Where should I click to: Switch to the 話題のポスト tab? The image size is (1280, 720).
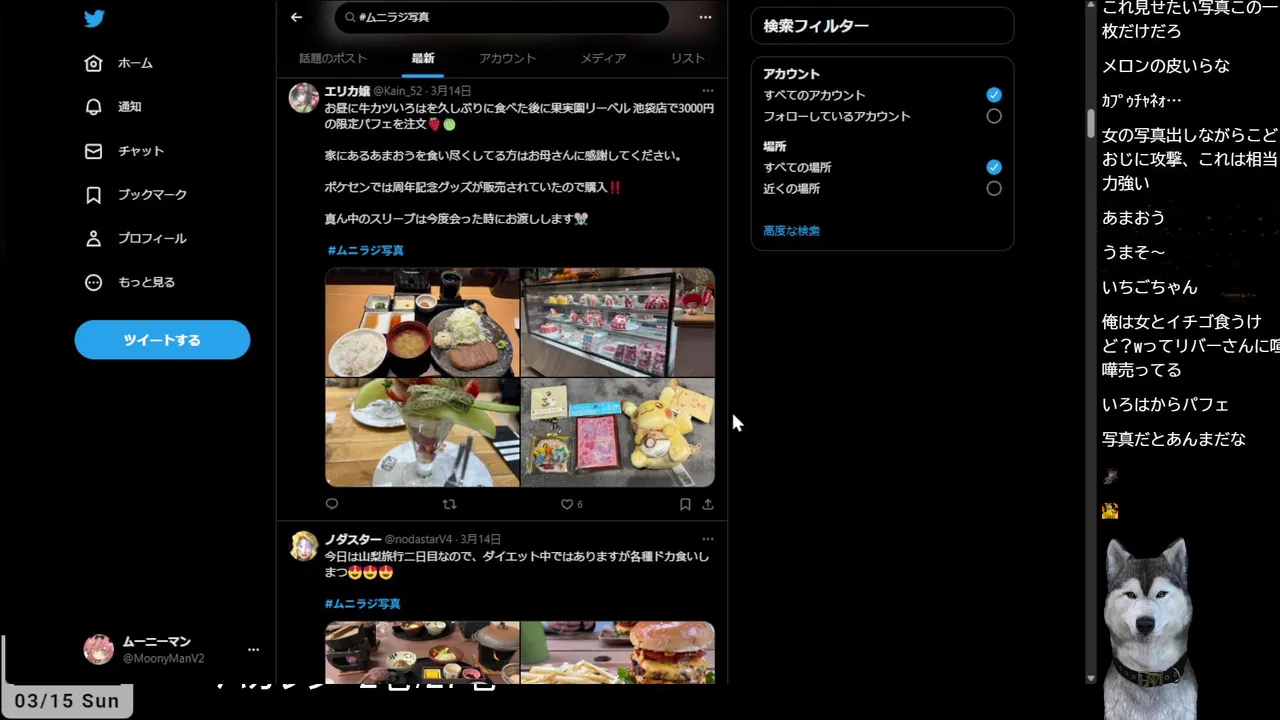click(333, 58)
